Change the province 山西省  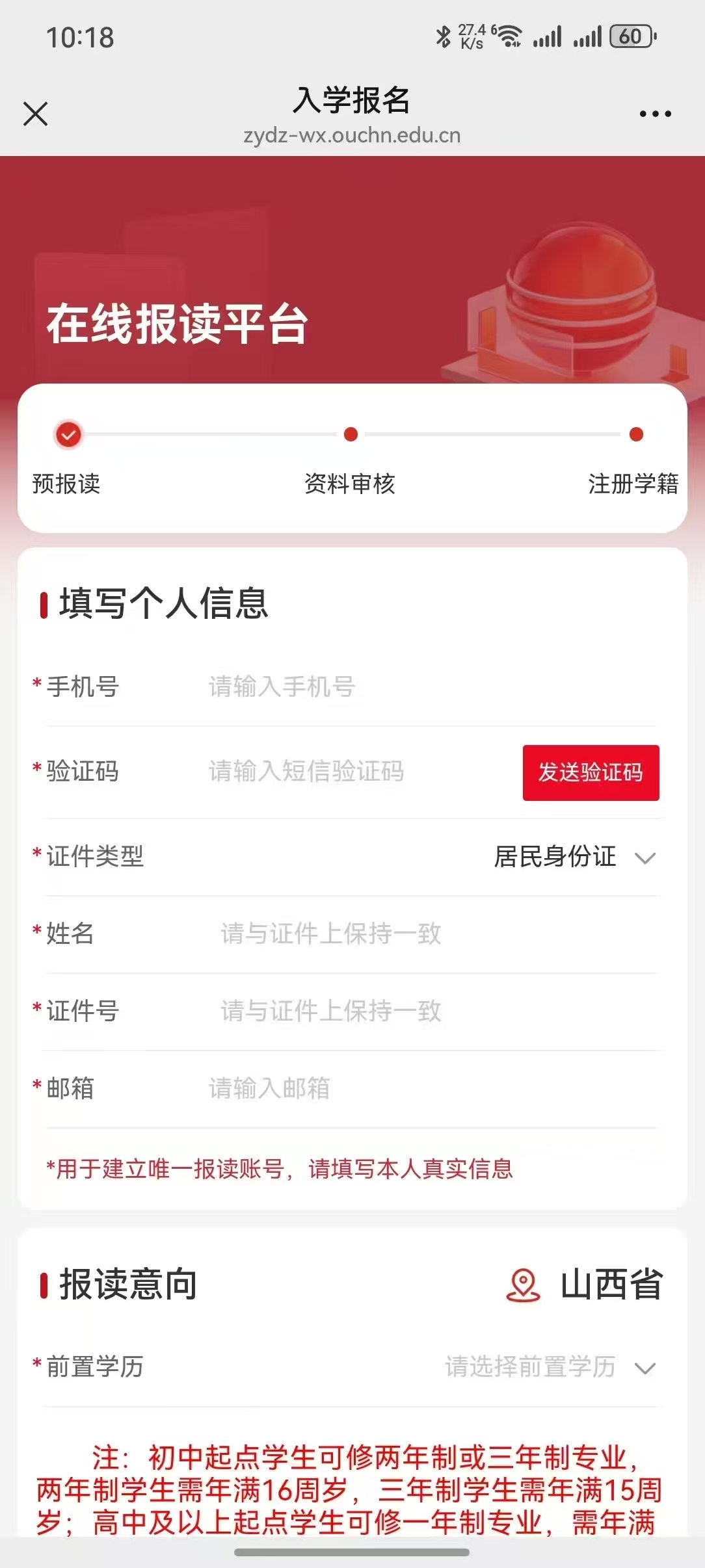(x=585, y=1285)
